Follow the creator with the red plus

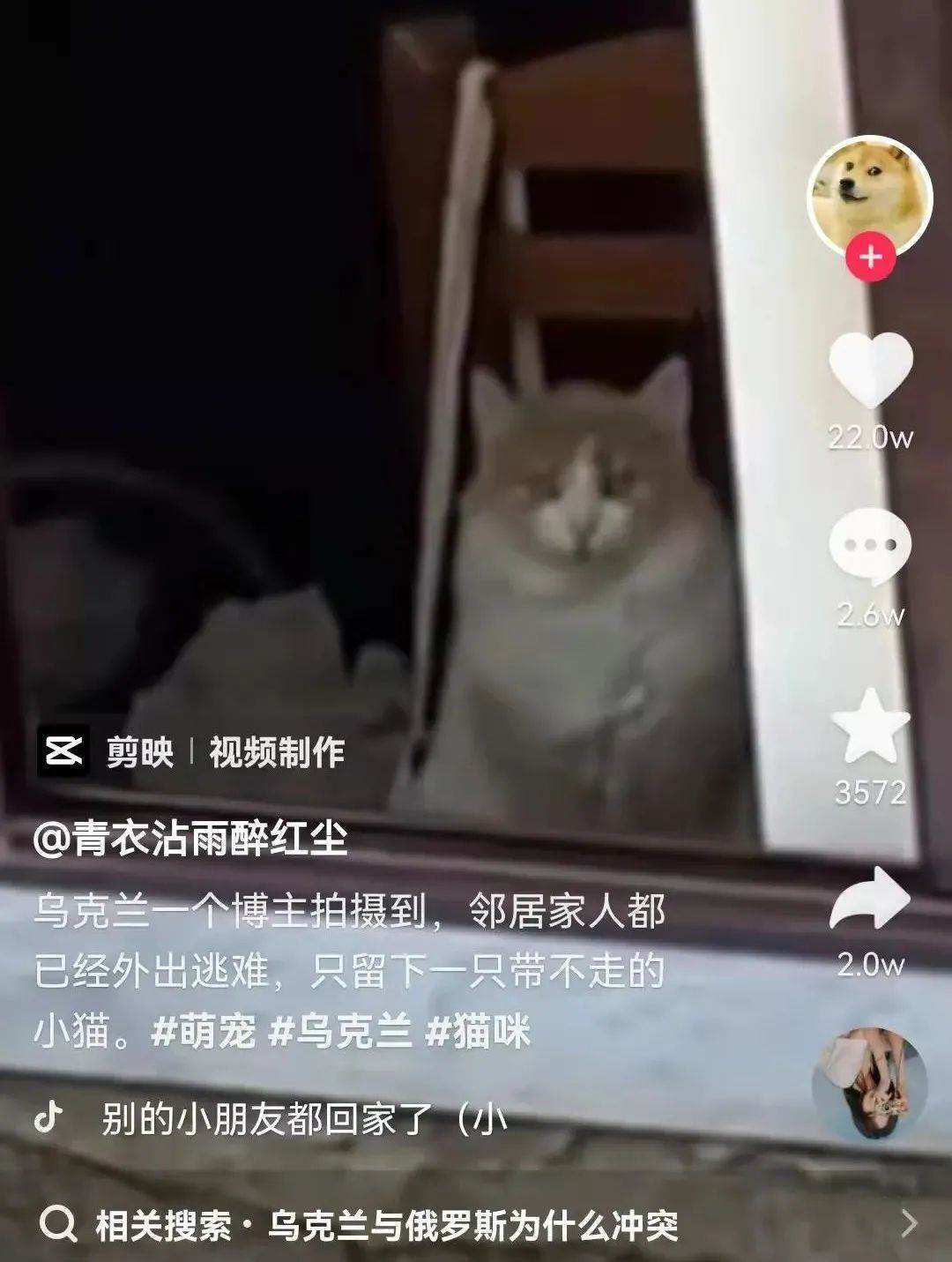(x=870, y=258)
